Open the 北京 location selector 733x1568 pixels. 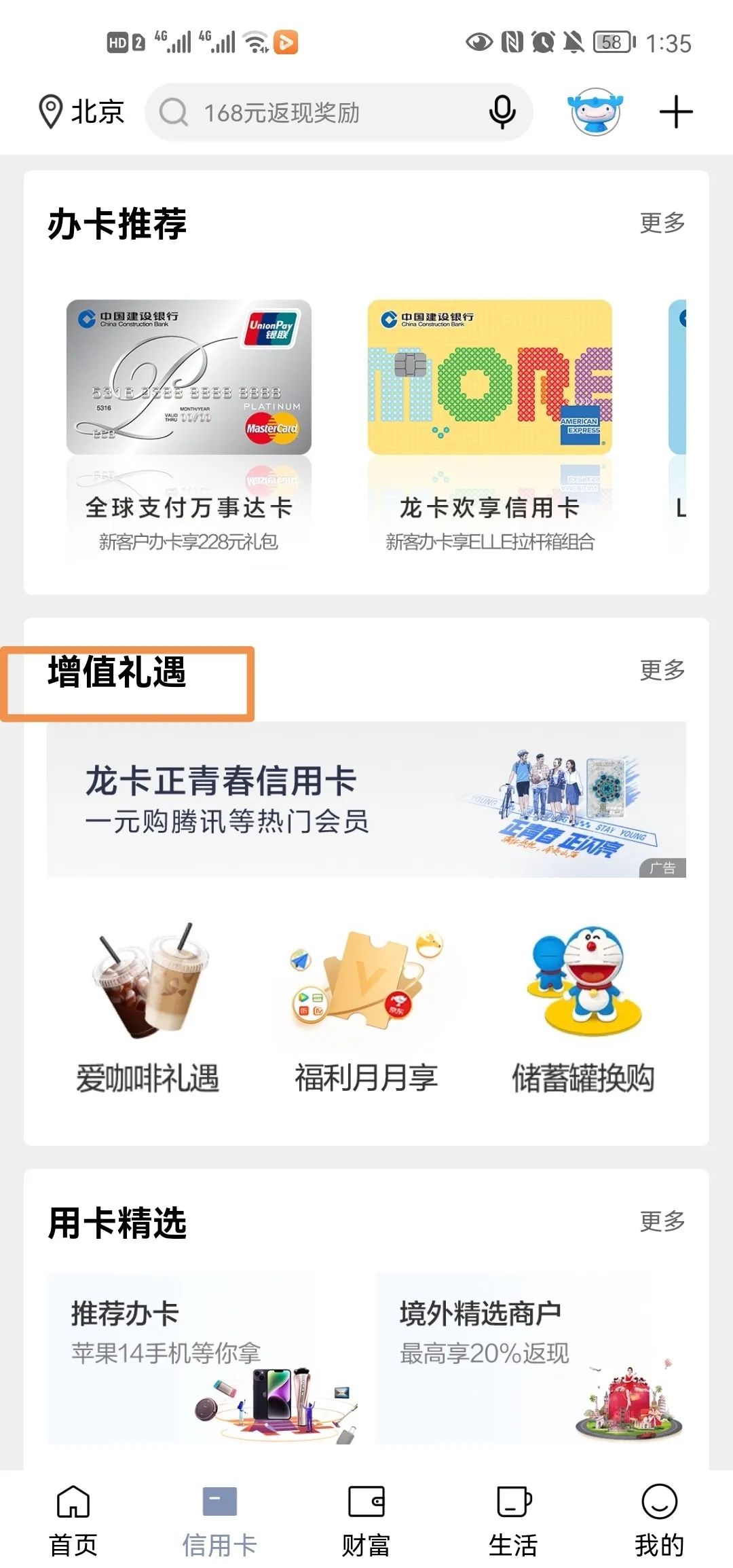coord(81,112)
